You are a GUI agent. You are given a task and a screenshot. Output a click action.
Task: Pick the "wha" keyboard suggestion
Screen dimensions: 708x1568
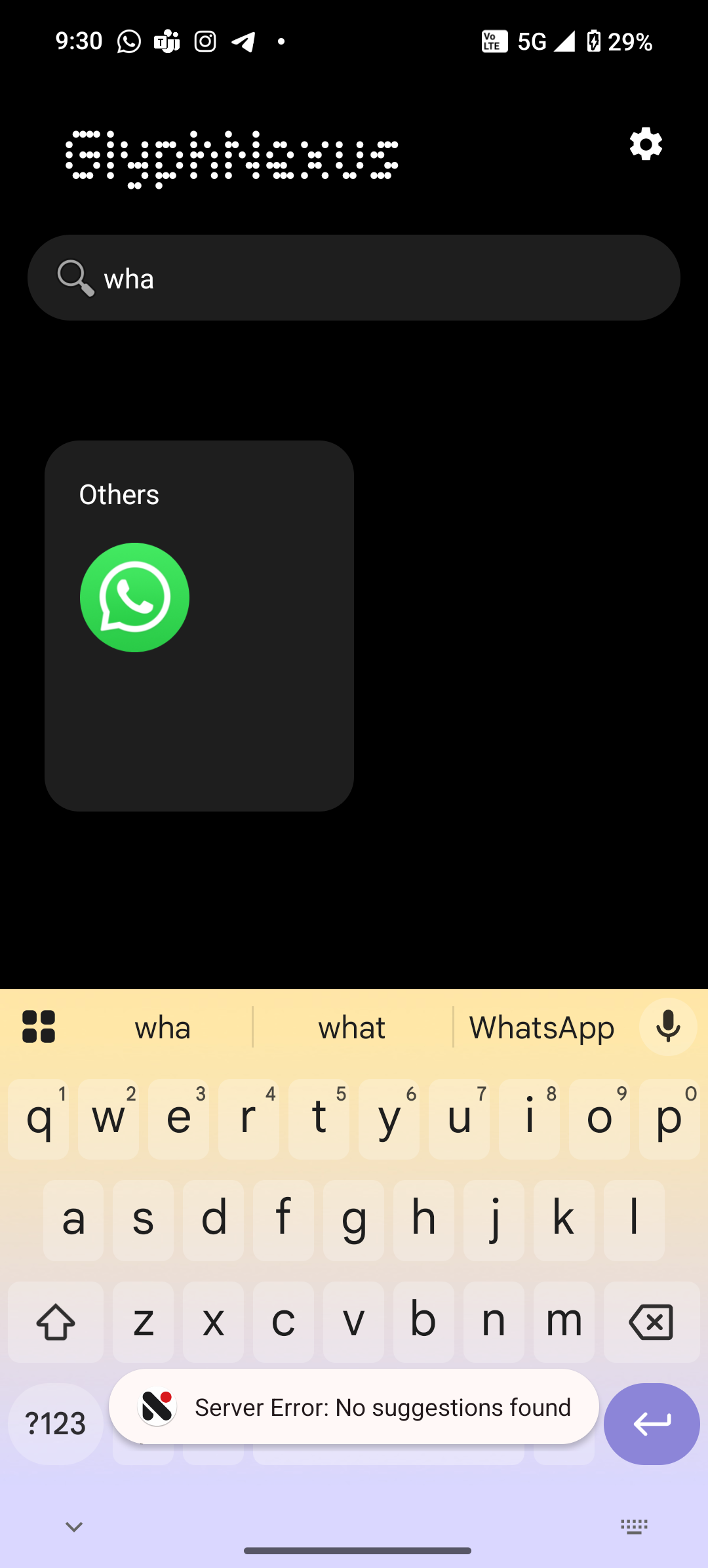[163, 1027]
